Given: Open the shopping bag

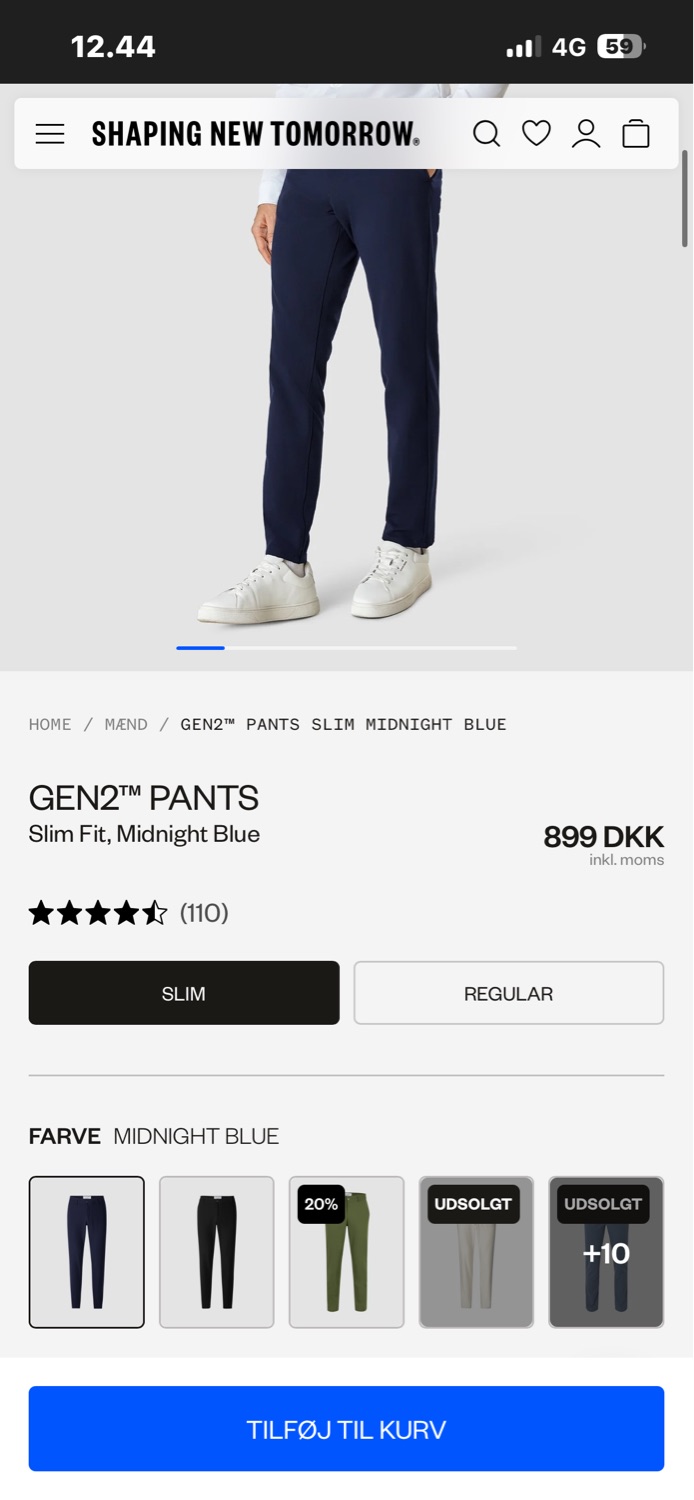Looking at the screenshot, I should click(636, 134).
